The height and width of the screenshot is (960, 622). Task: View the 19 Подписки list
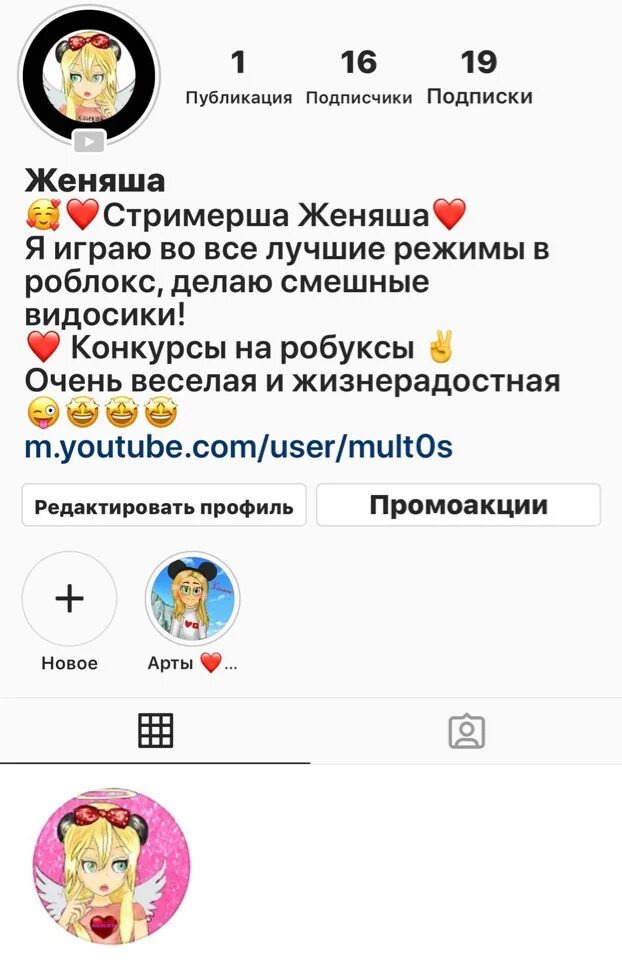(x=479, y=77)
